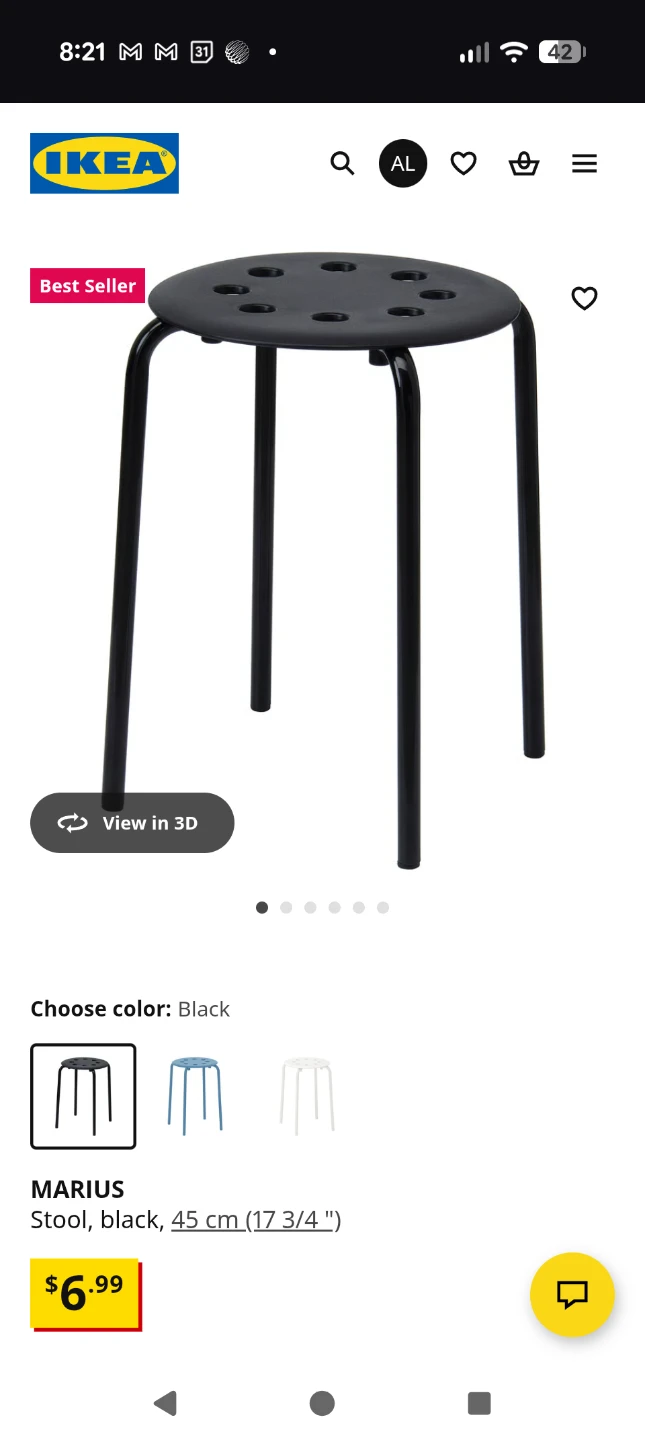
Task: Open the favorites heart in header
Action: [463, 163]
